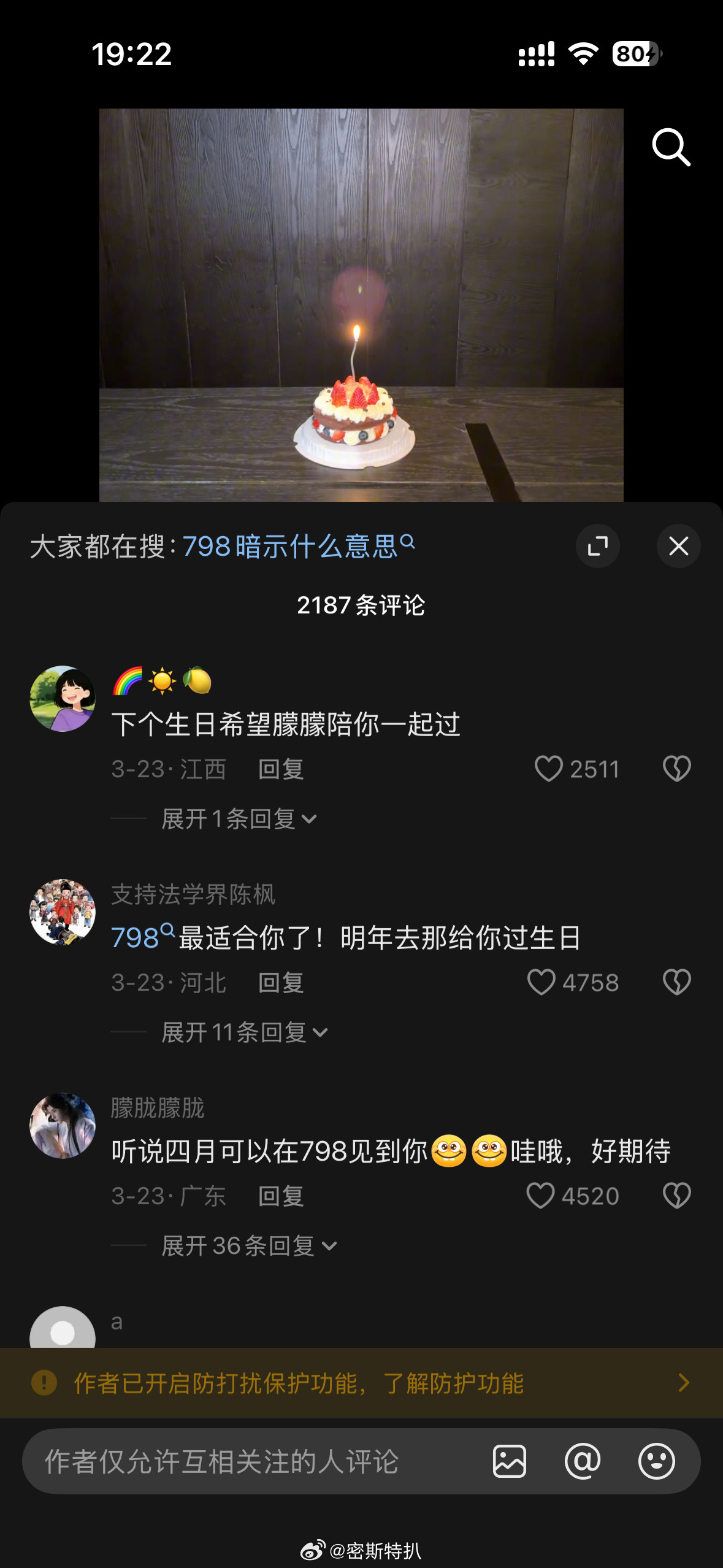Open the video search magnifier
This screenshot has height=1568, width=723.
[x=671, y=147]
